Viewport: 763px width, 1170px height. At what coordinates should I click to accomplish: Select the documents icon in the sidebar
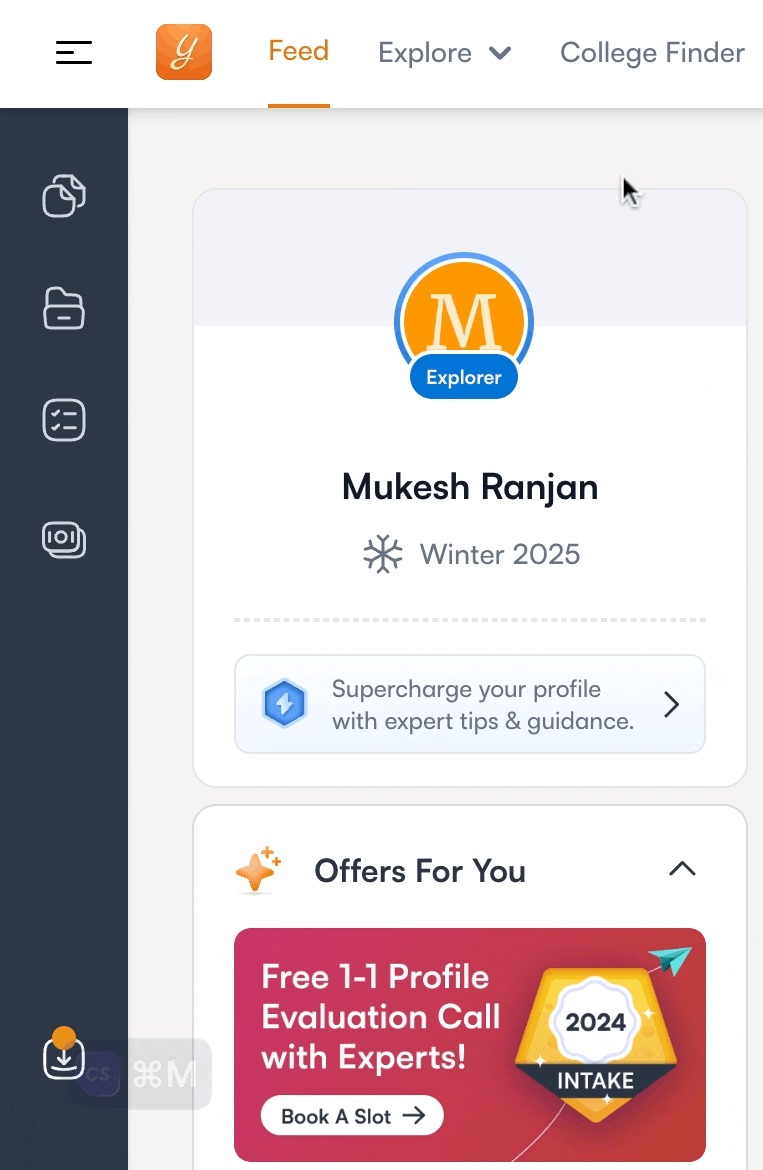click(64, 196)
